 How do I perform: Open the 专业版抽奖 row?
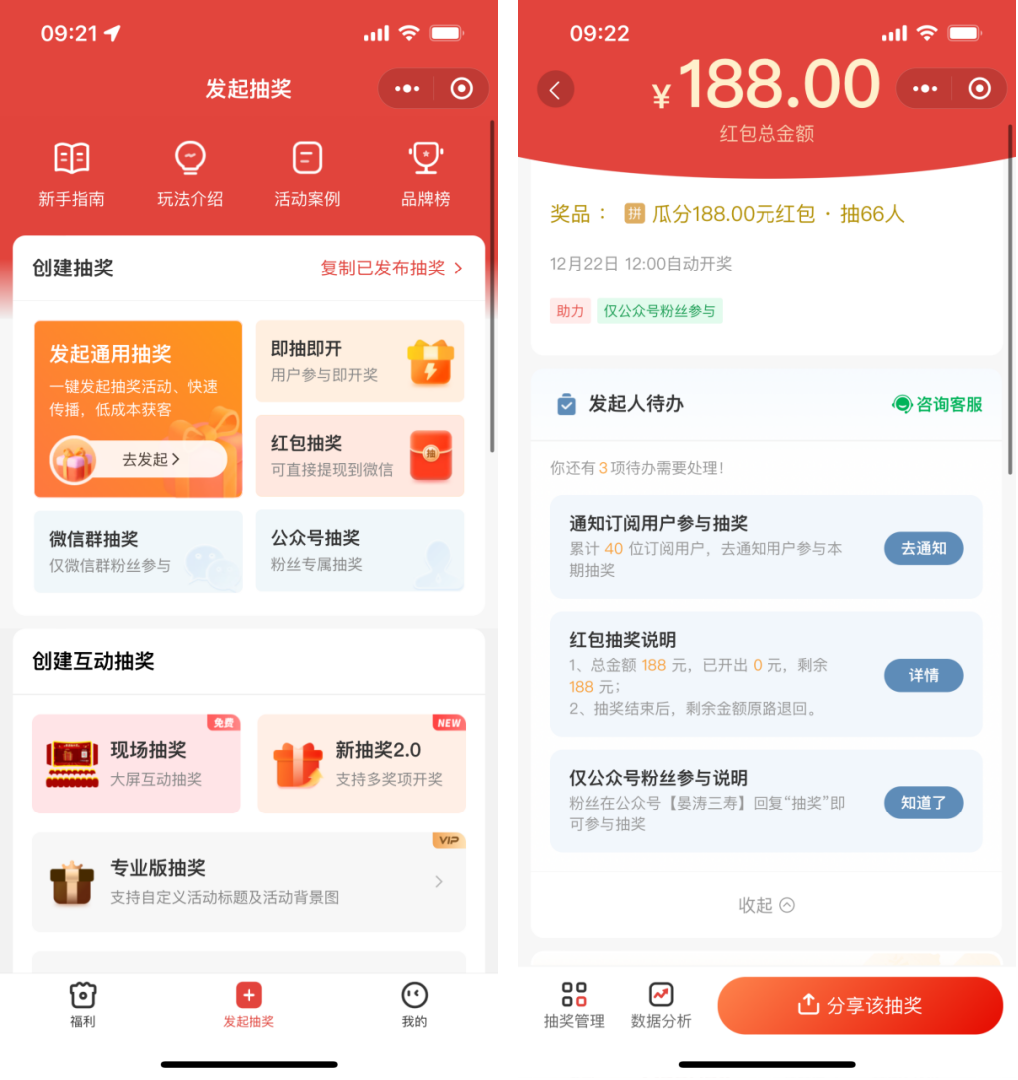pyautogui.click(x=248, y=881)
